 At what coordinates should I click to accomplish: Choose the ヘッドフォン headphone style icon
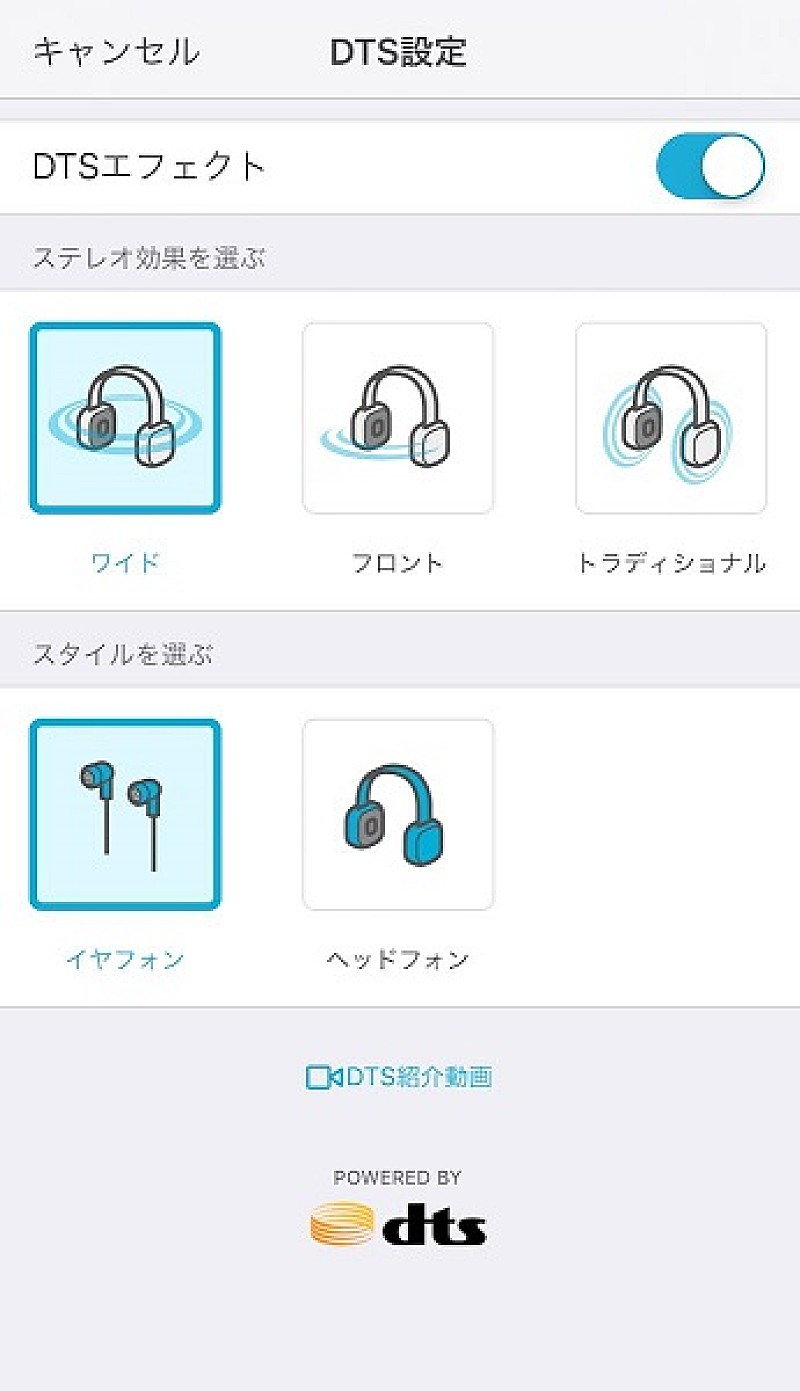[397, 813]
